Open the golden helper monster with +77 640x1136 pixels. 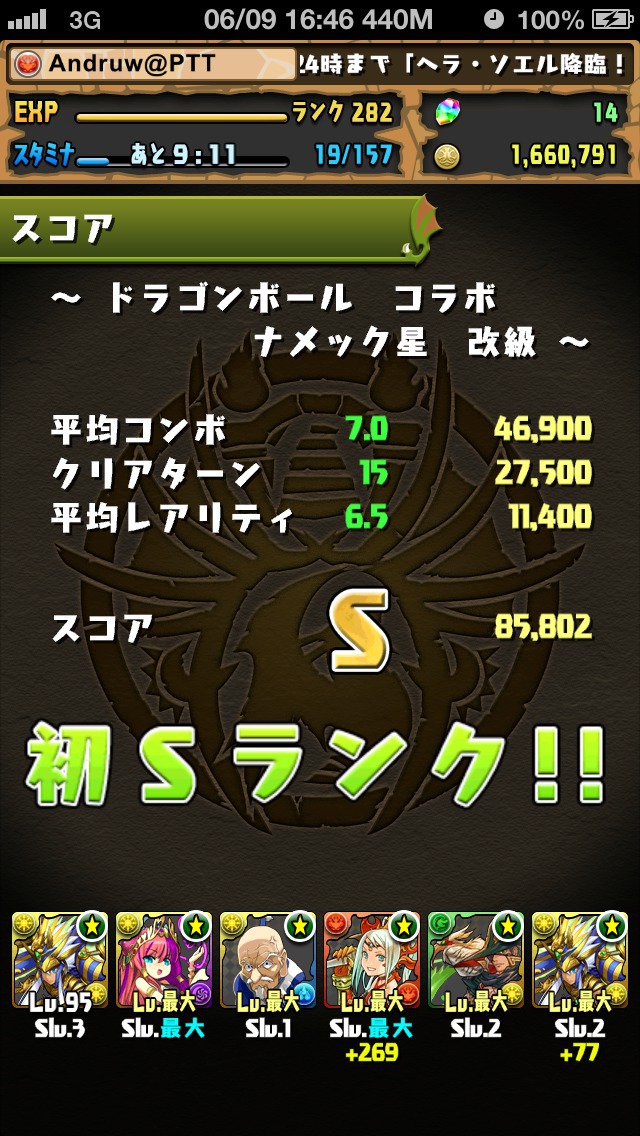(580, 960)
